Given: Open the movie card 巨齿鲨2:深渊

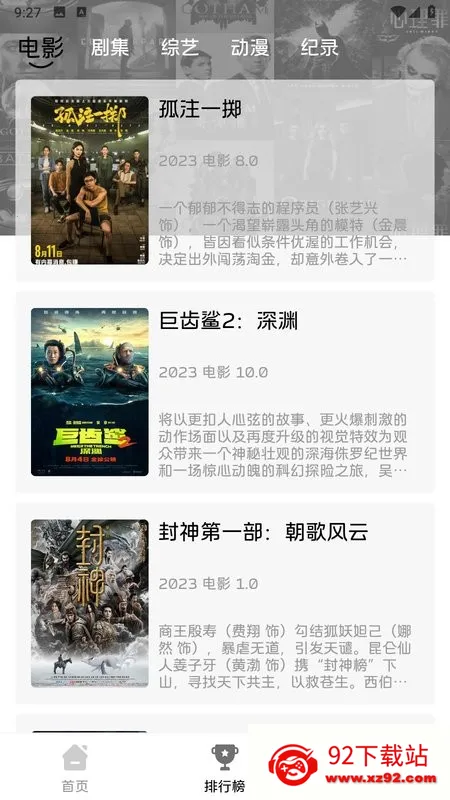Looking at the screenshot, I should [x=225, y=392].
